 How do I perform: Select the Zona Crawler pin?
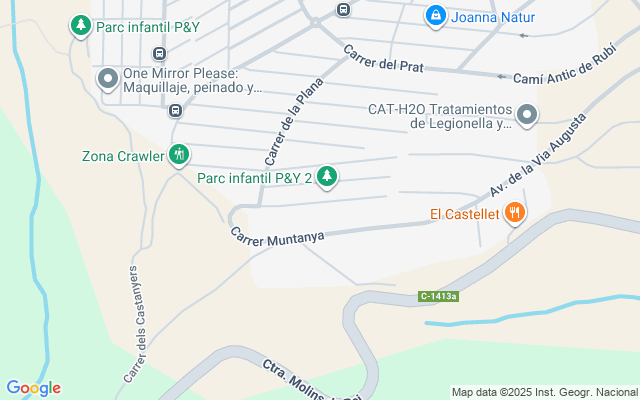178,154
